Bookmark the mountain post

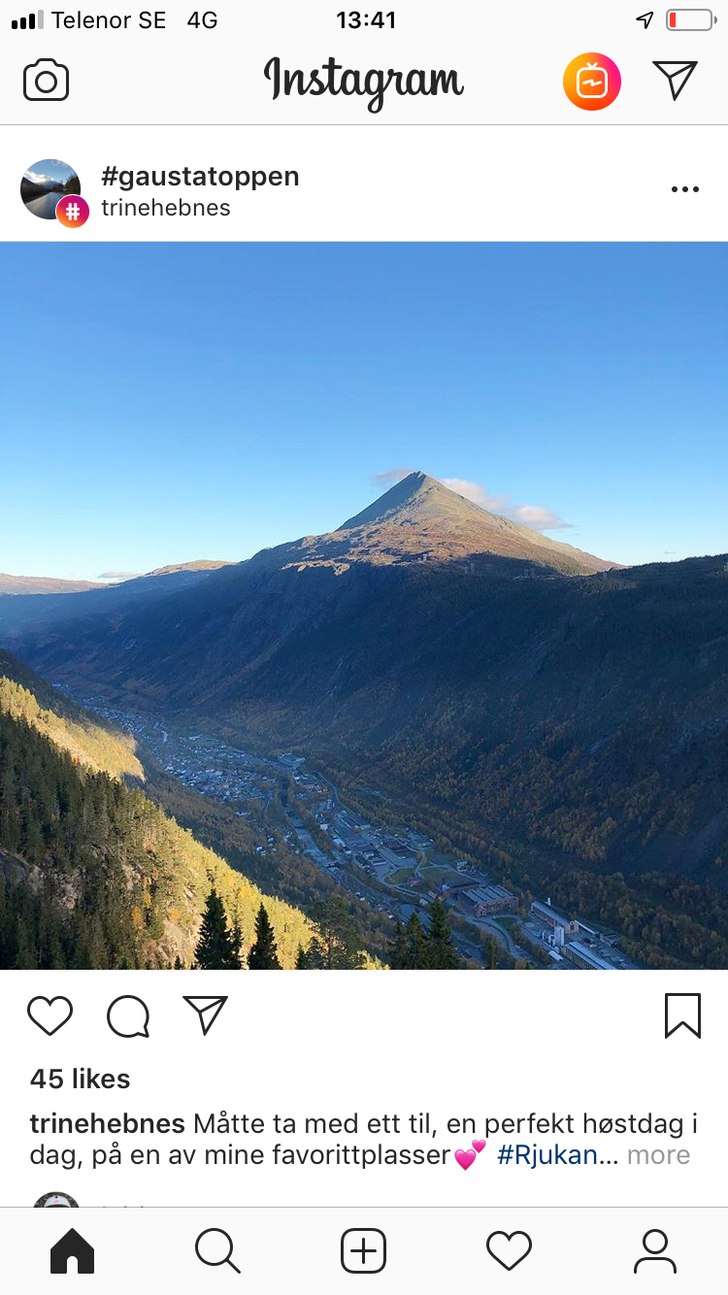[x=682, y=1016]
